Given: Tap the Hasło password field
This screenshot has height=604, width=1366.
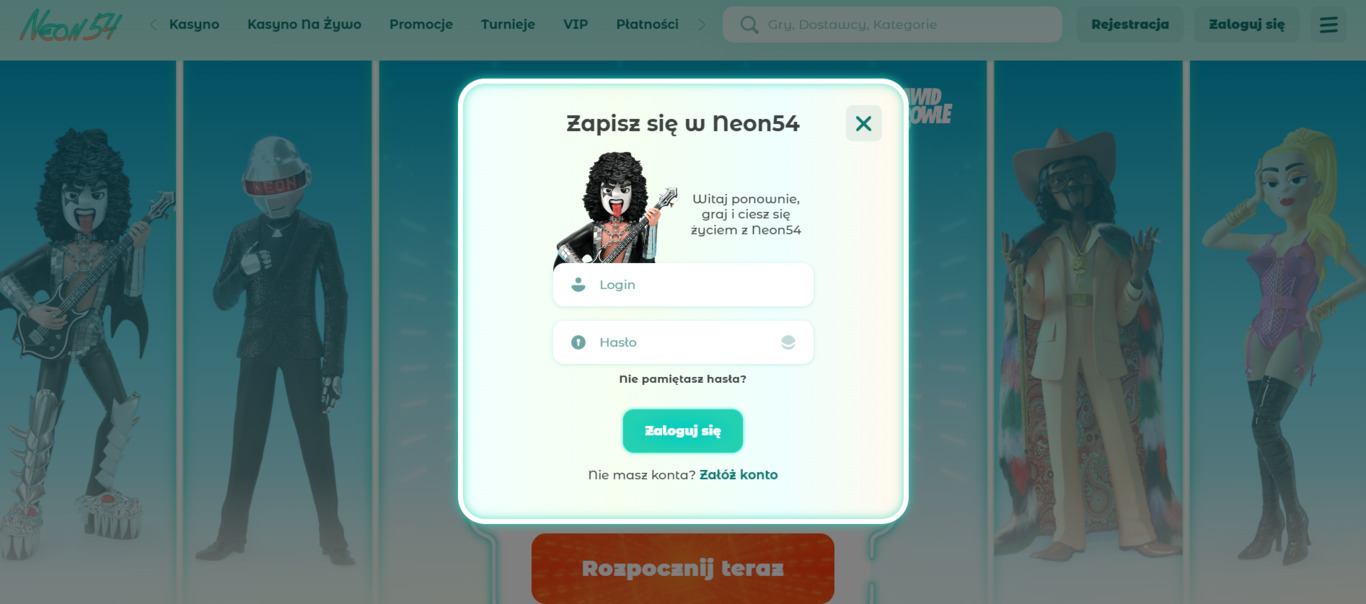Looking at the screenshot, I should (680, 342).
